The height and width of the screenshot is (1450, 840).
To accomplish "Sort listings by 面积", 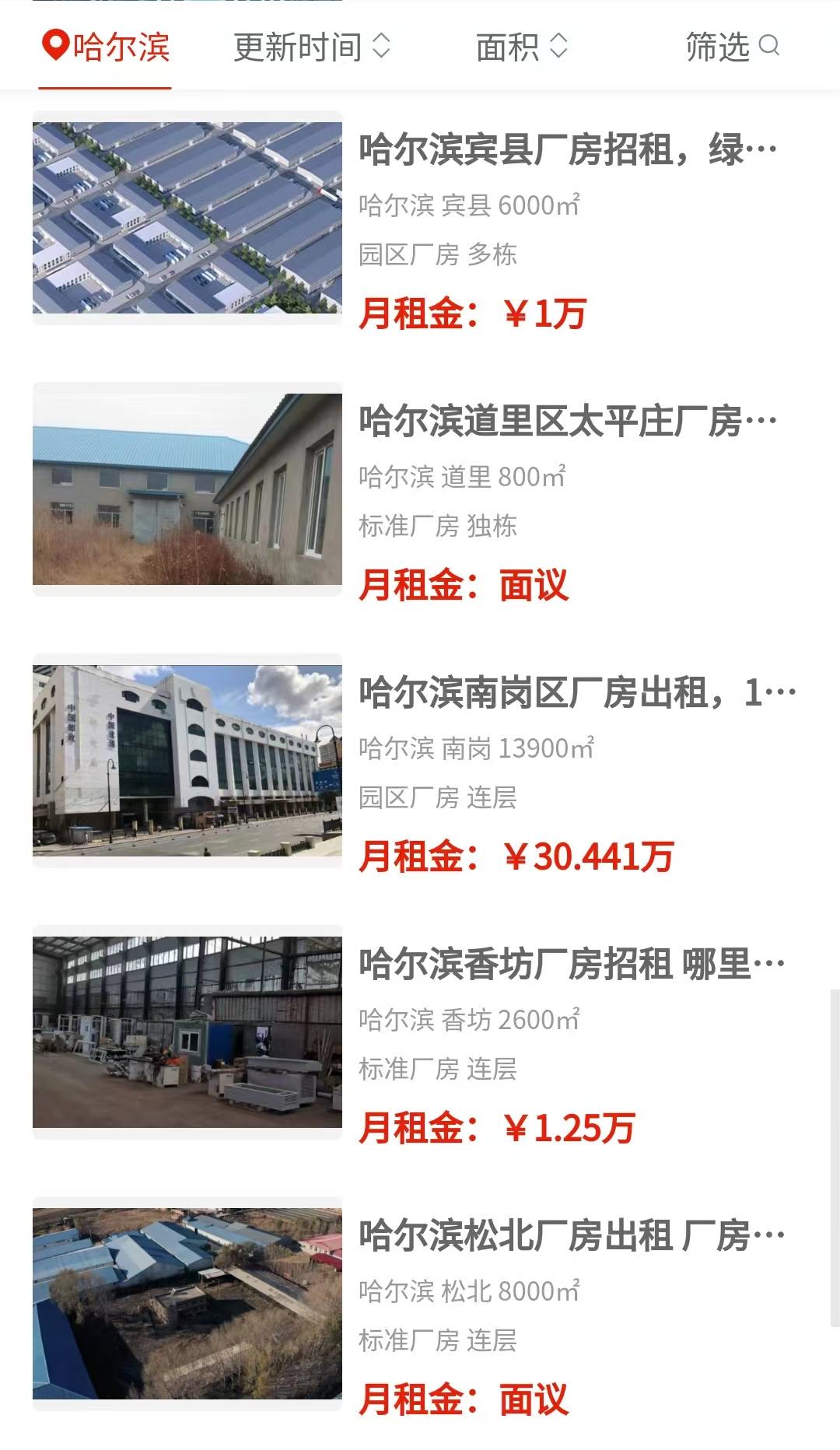I will coord(522,47).
